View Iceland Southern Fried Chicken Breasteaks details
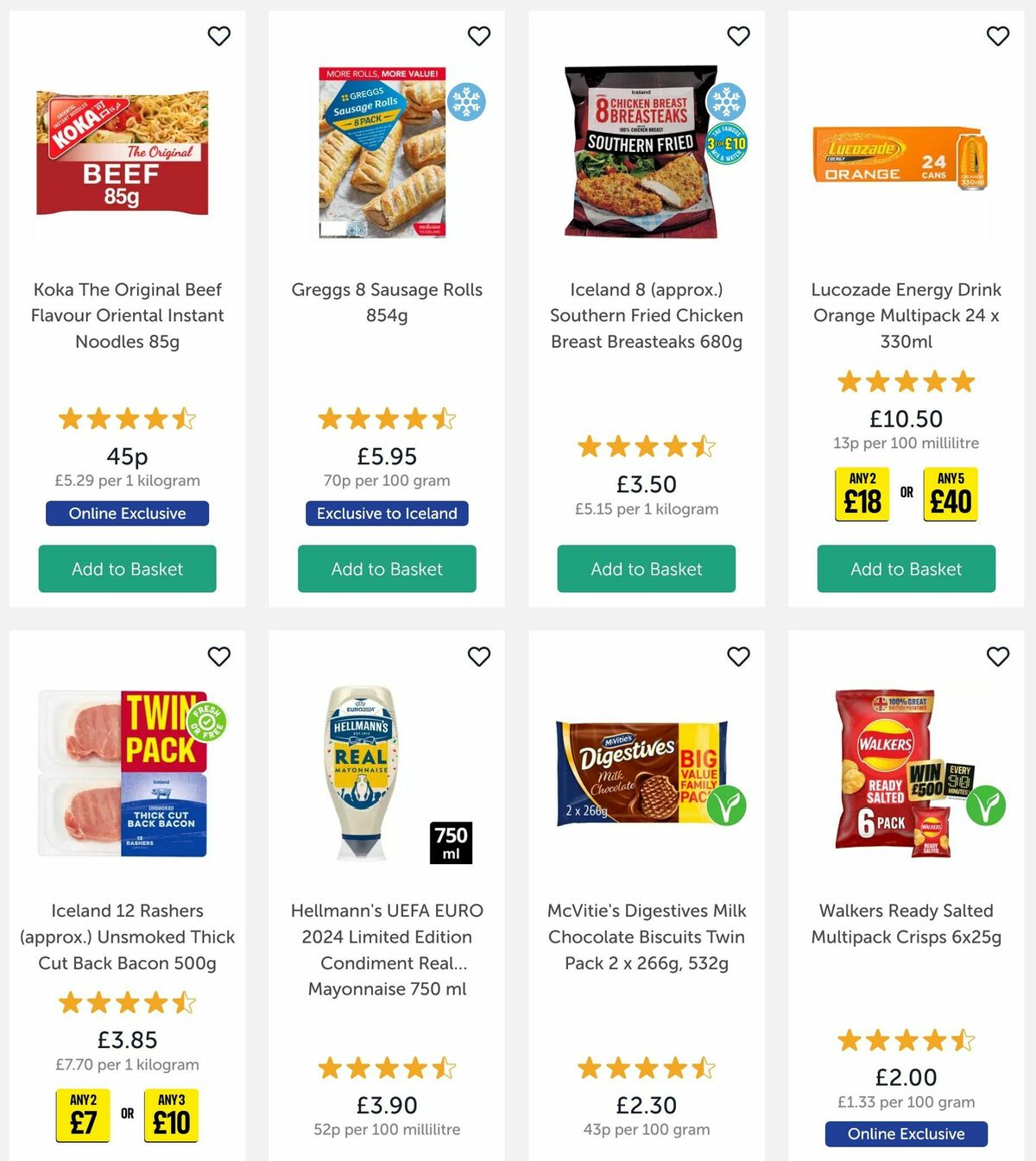This screenshot has height=1161, width=1036. (x=646, y=315)
